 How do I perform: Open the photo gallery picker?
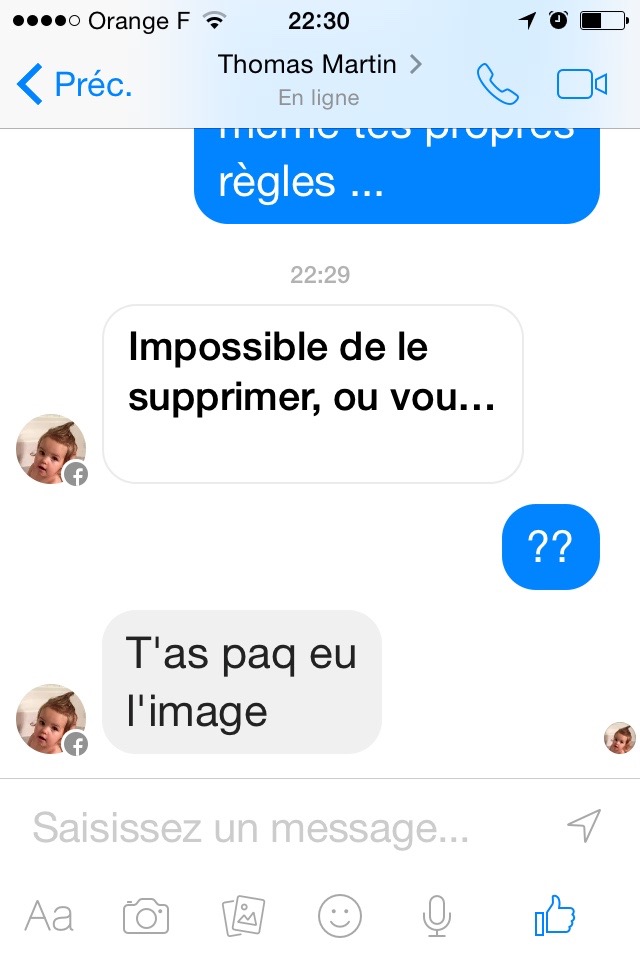tap(243, 915)
